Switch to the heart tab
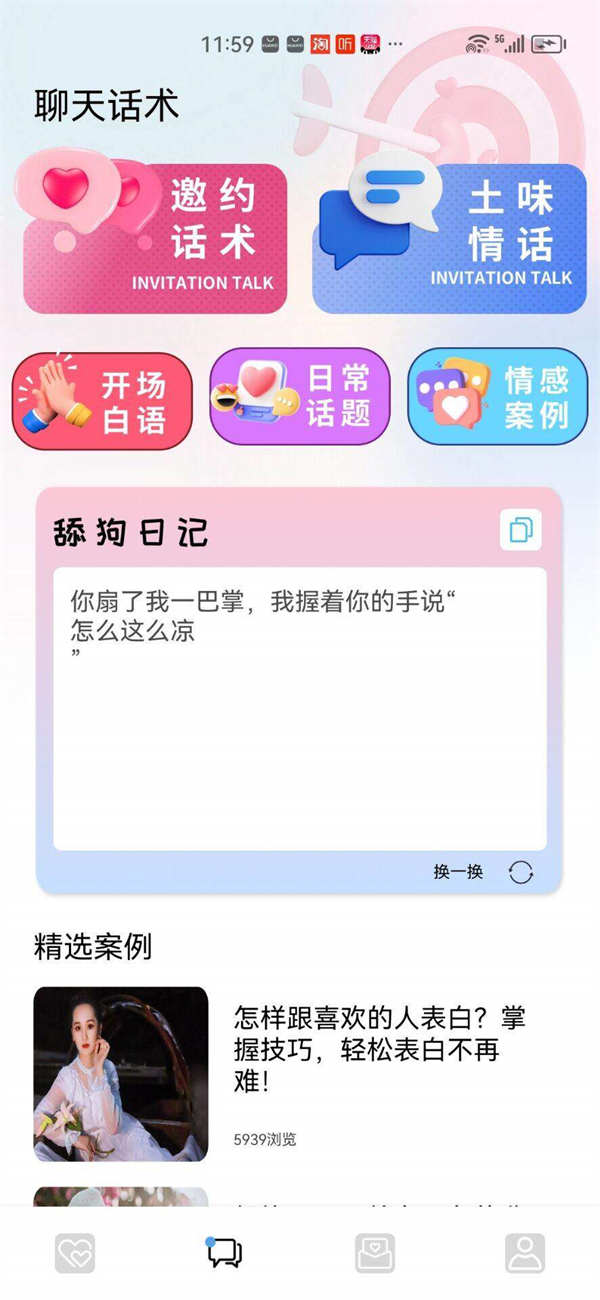The height and width of the screenshot is (1300, 600). pyautogui.click(x=75, y=1253)
